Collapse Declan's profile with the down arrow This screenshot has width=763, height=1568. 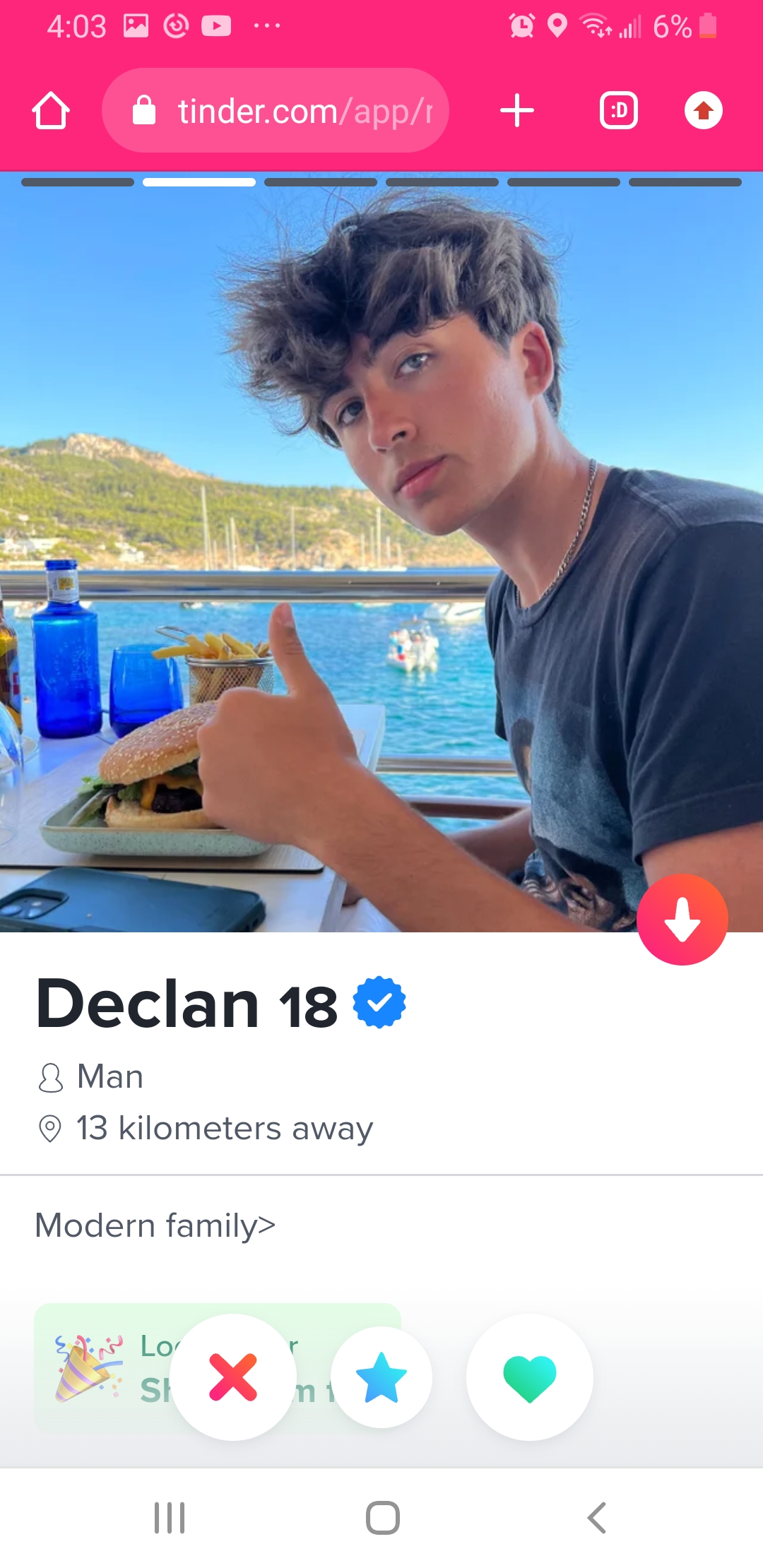tap(682, 920)
